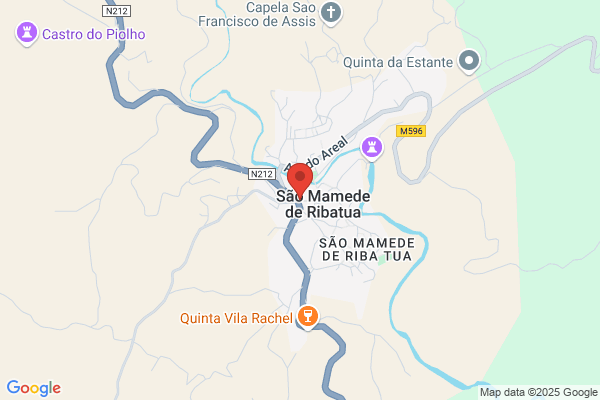Open the Quinta da Estante place marker
600x400 pixels.
[469, 61]
